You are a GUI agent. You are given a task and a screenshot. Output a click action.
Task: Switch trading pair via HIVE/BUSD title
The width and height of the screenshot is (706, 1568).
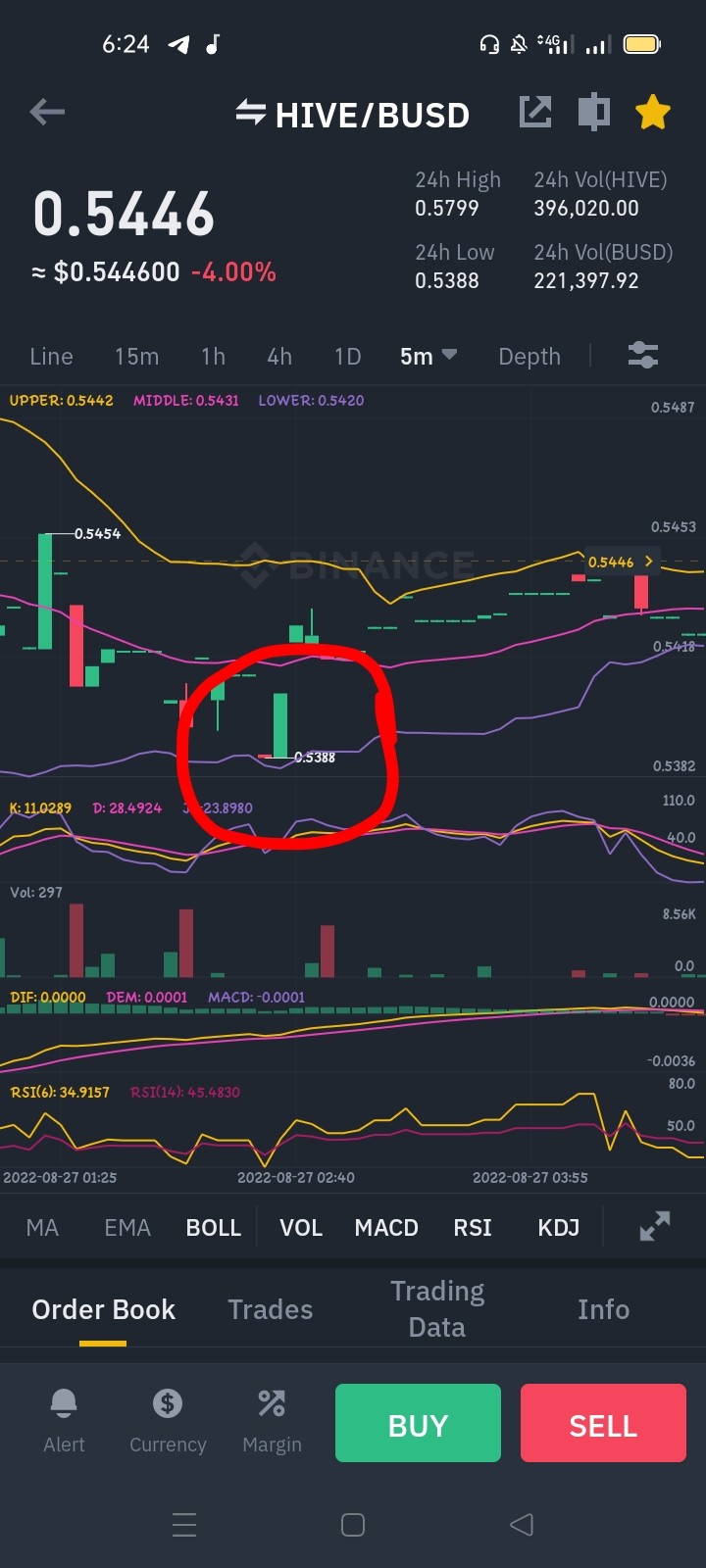pos(353,115)
